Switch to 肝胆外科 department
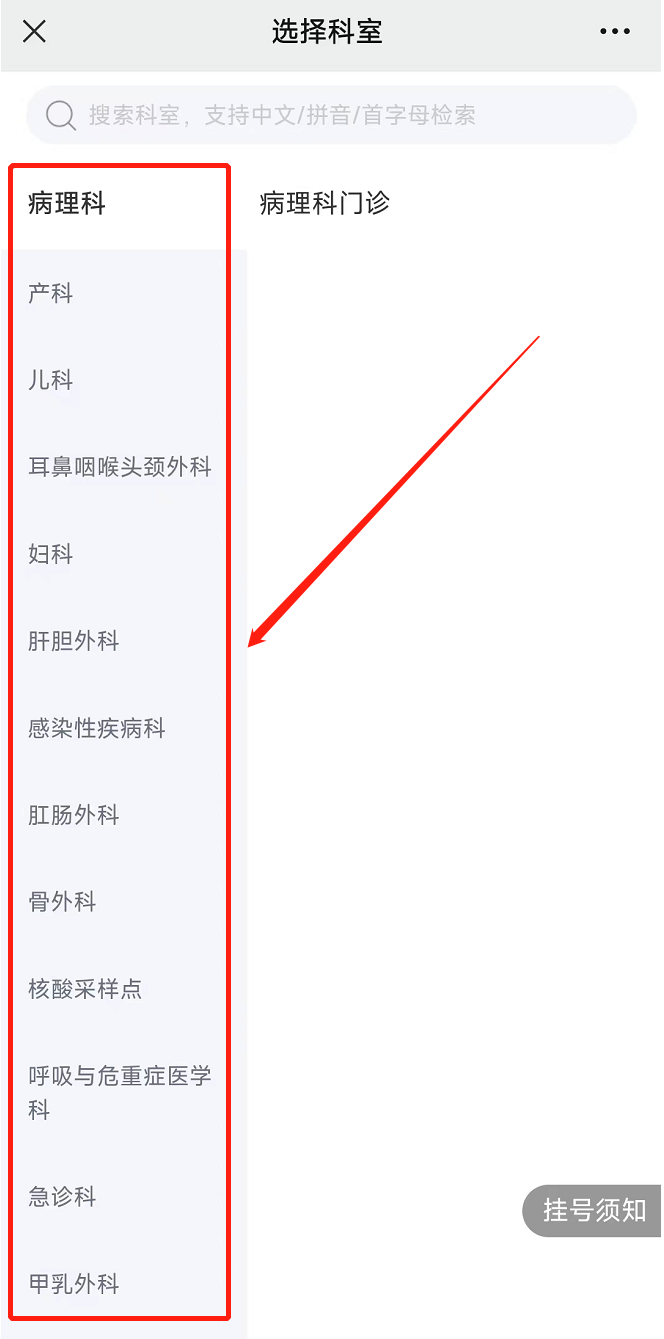This screenshot has width=664, height=1339. 74,641
